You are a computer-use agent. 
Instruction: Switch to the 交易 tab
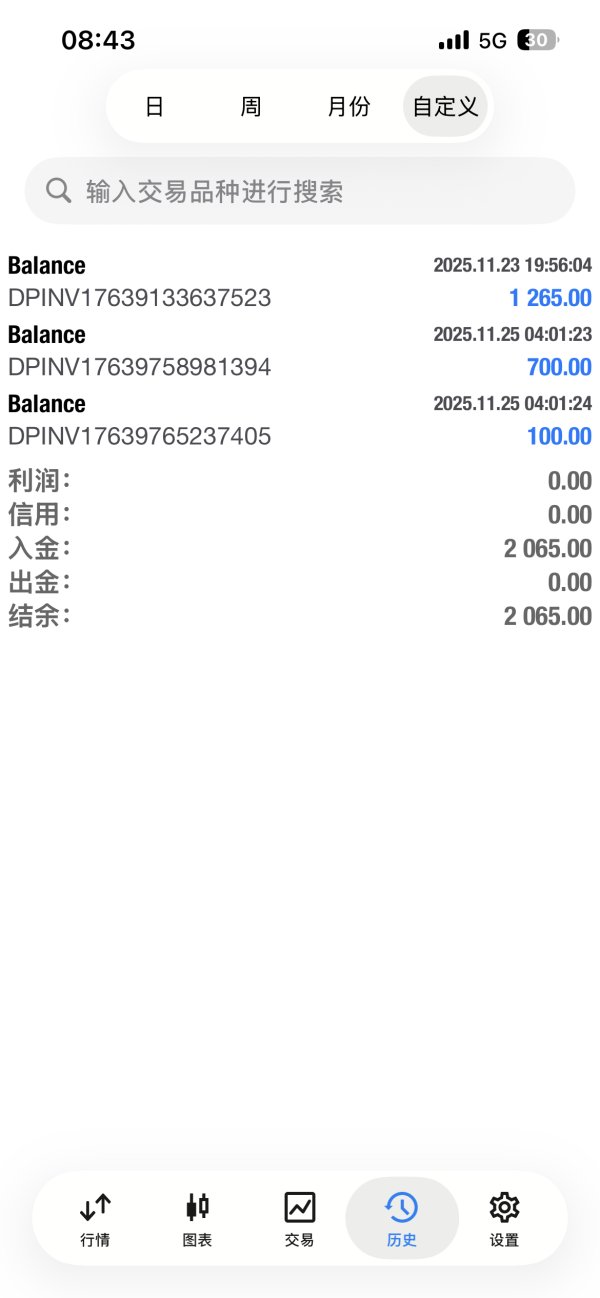point(299,1219)
